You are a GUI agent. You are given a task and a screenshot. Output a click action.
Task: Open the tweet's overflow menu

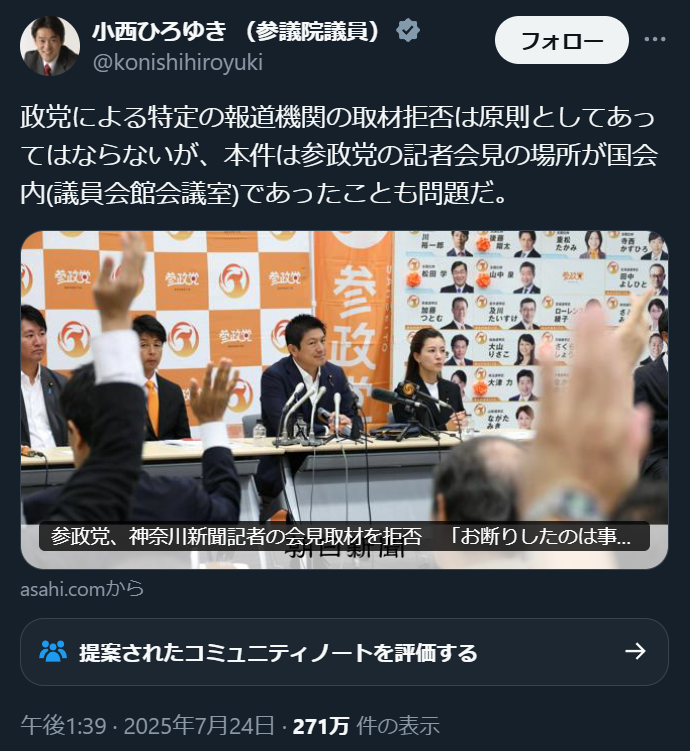point(654,40)
